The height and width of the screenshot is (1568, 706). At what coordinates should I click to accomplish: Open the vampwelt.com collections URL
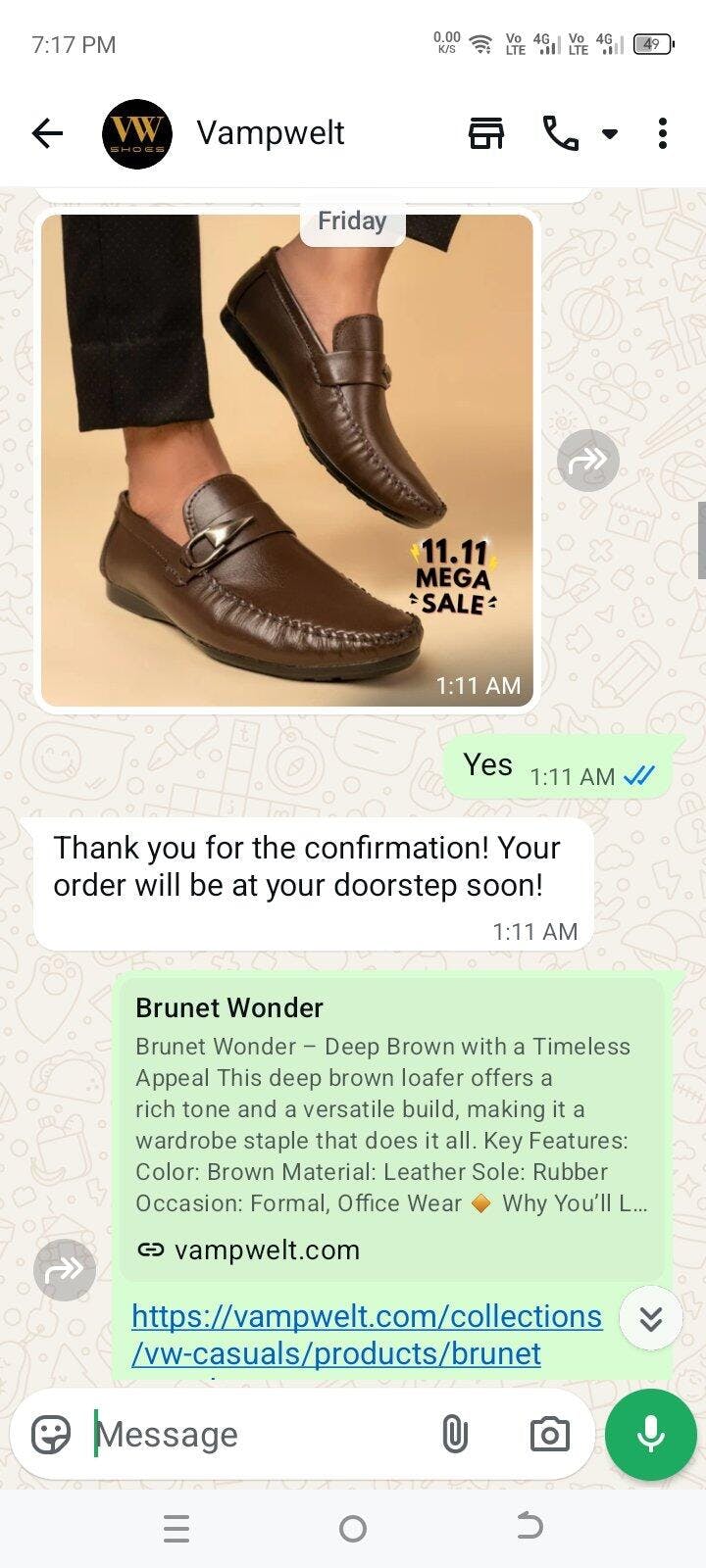click(366, 1335)
